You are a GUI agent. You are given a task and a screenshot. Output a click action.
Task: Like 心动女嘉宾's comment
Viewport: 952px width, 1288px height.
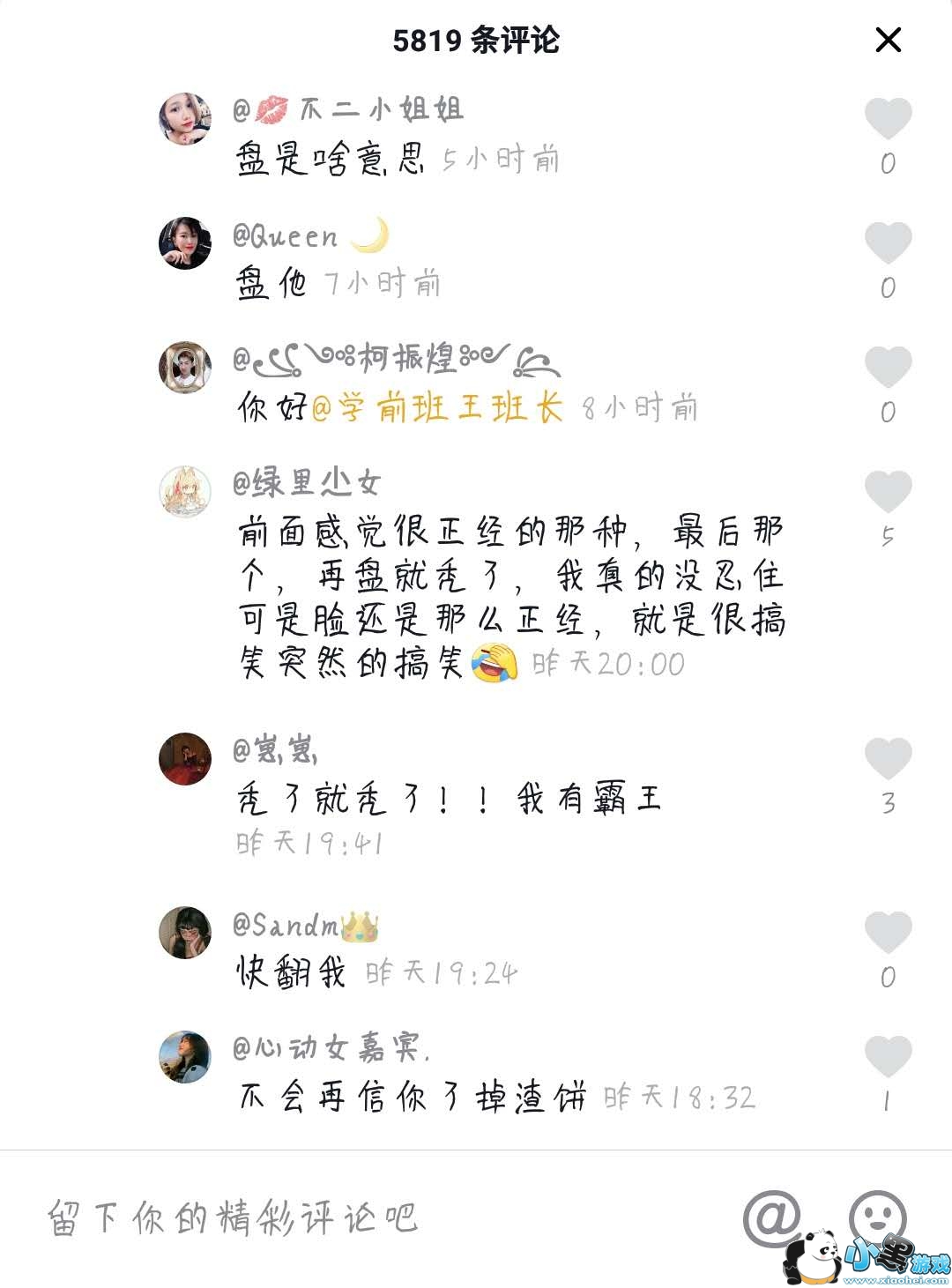[887, 1057]
